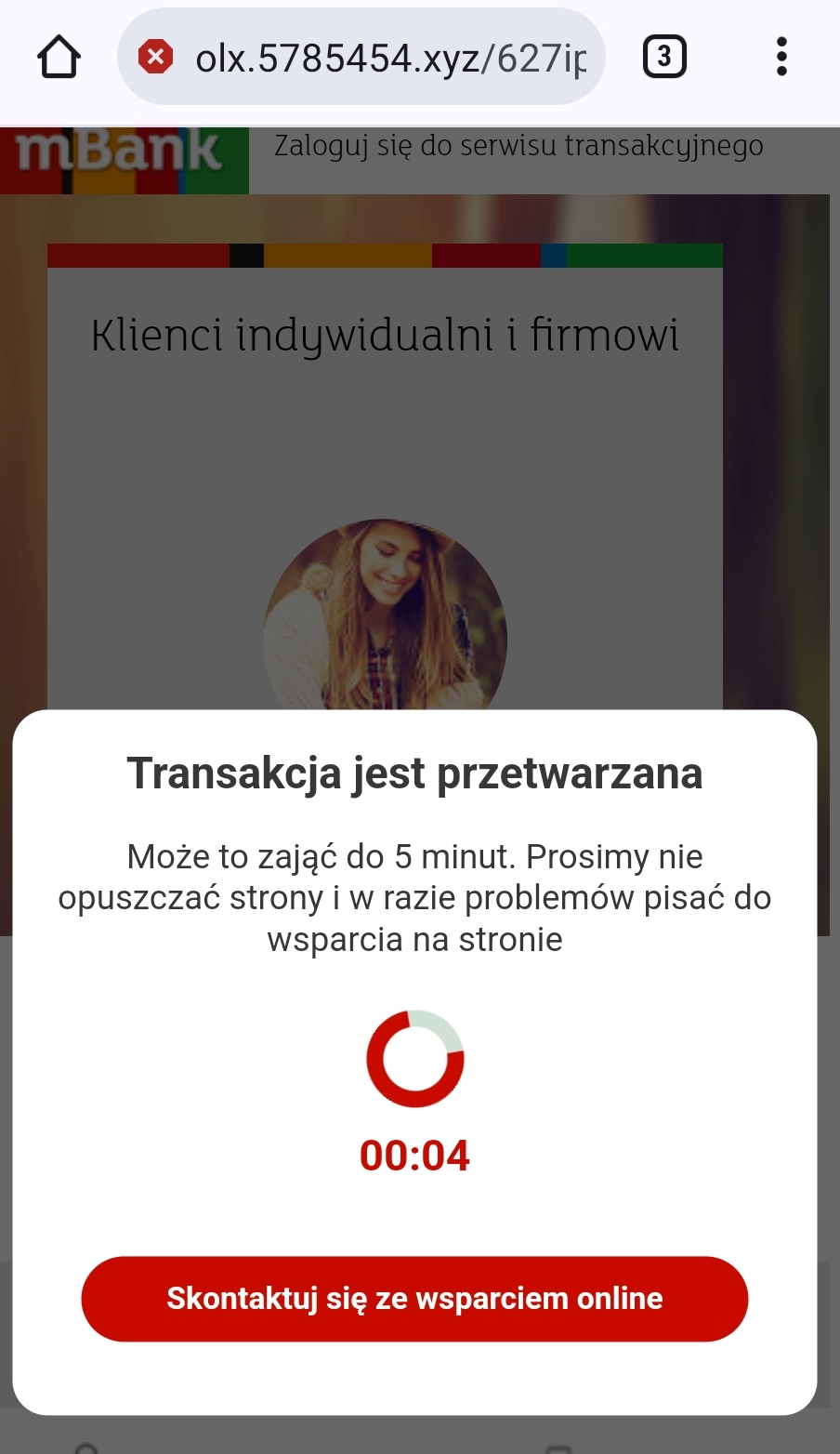The image size is (840, 1454).
Task: Tap Skontaktuj się ze wsparciem online
Action: [414, 1298]
